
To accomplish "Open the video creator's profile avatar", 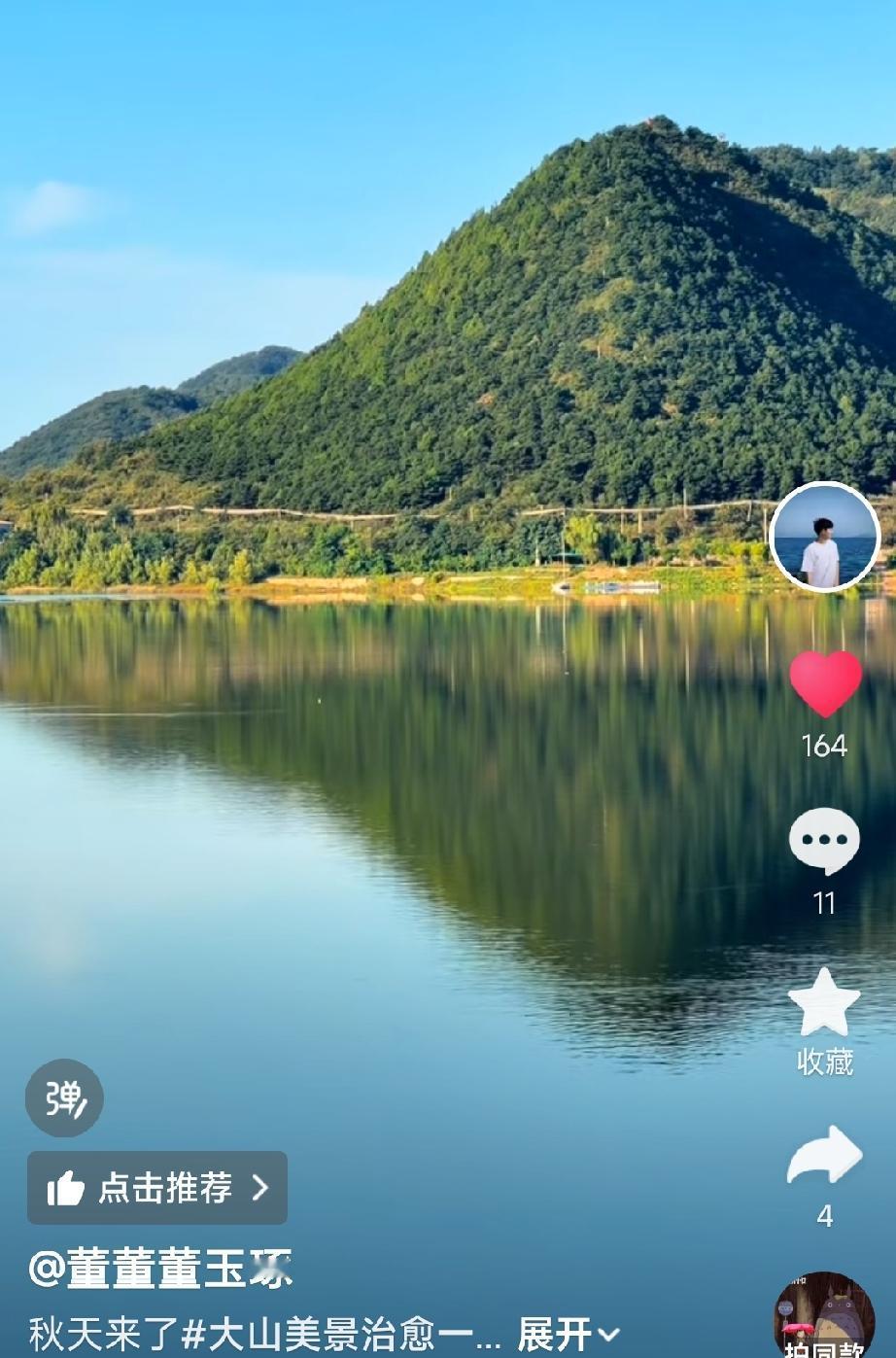I will [824, 537].
